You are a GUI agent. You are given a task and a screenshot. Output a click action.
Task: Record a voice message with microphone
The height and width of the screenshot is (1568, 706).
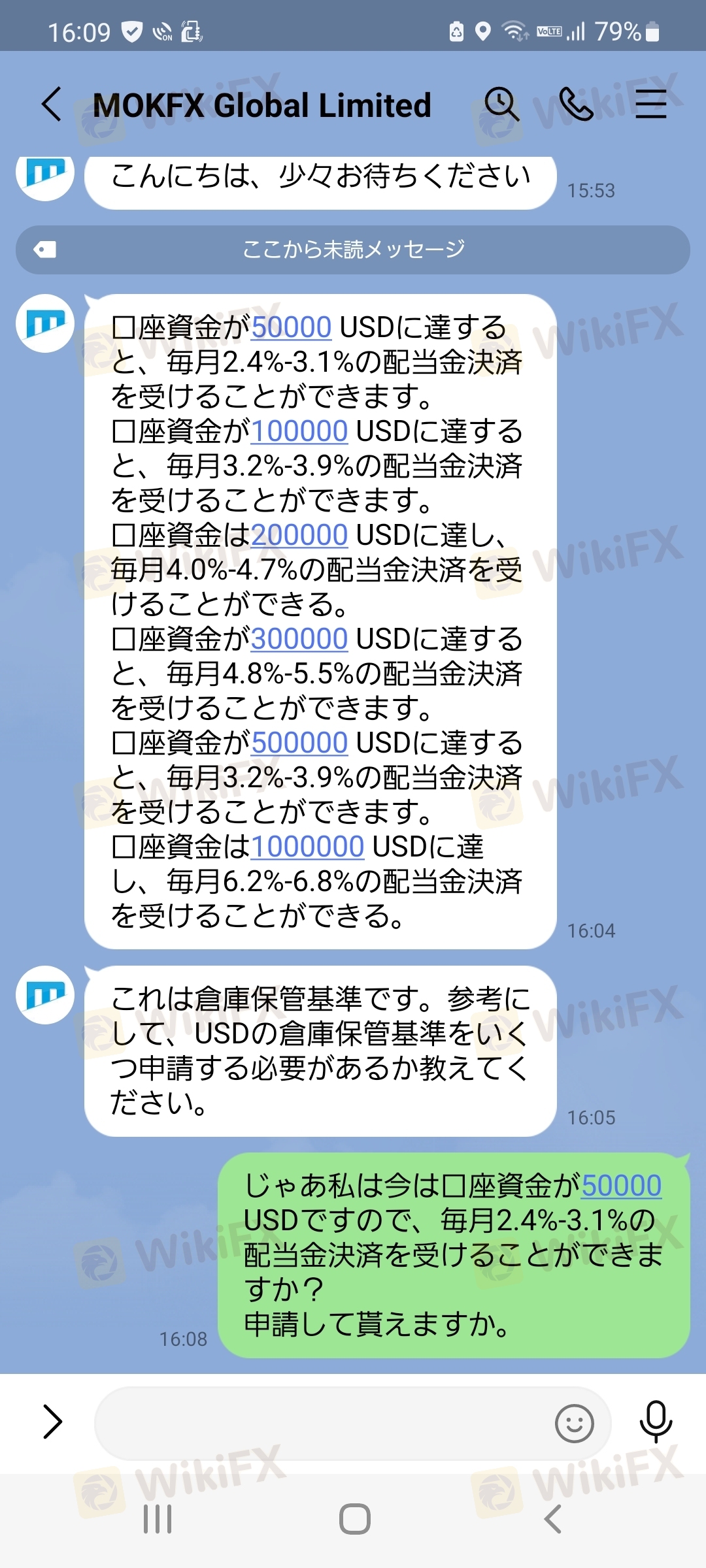click(656, 1422)
